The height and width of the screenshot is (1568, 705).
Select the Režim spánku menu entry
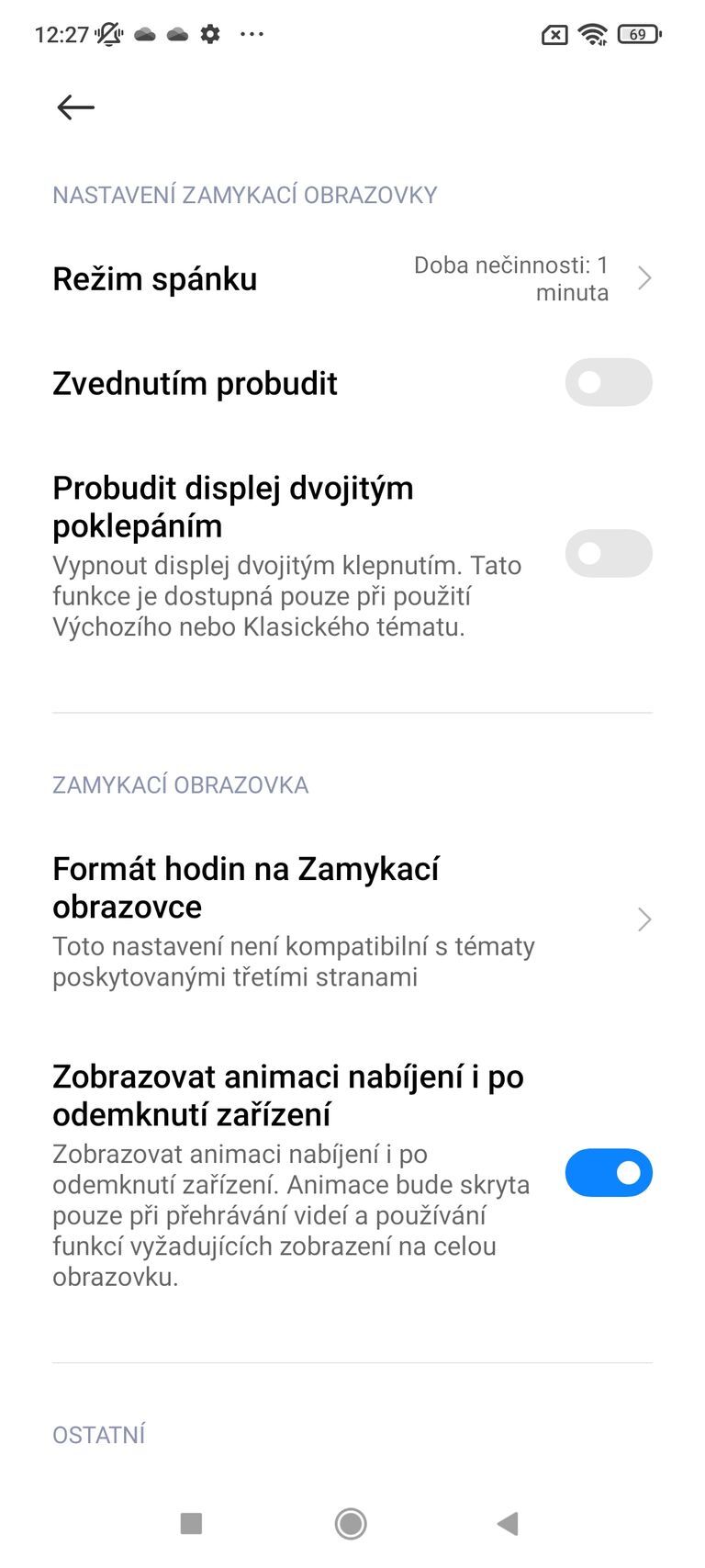[x=155, y=277]
